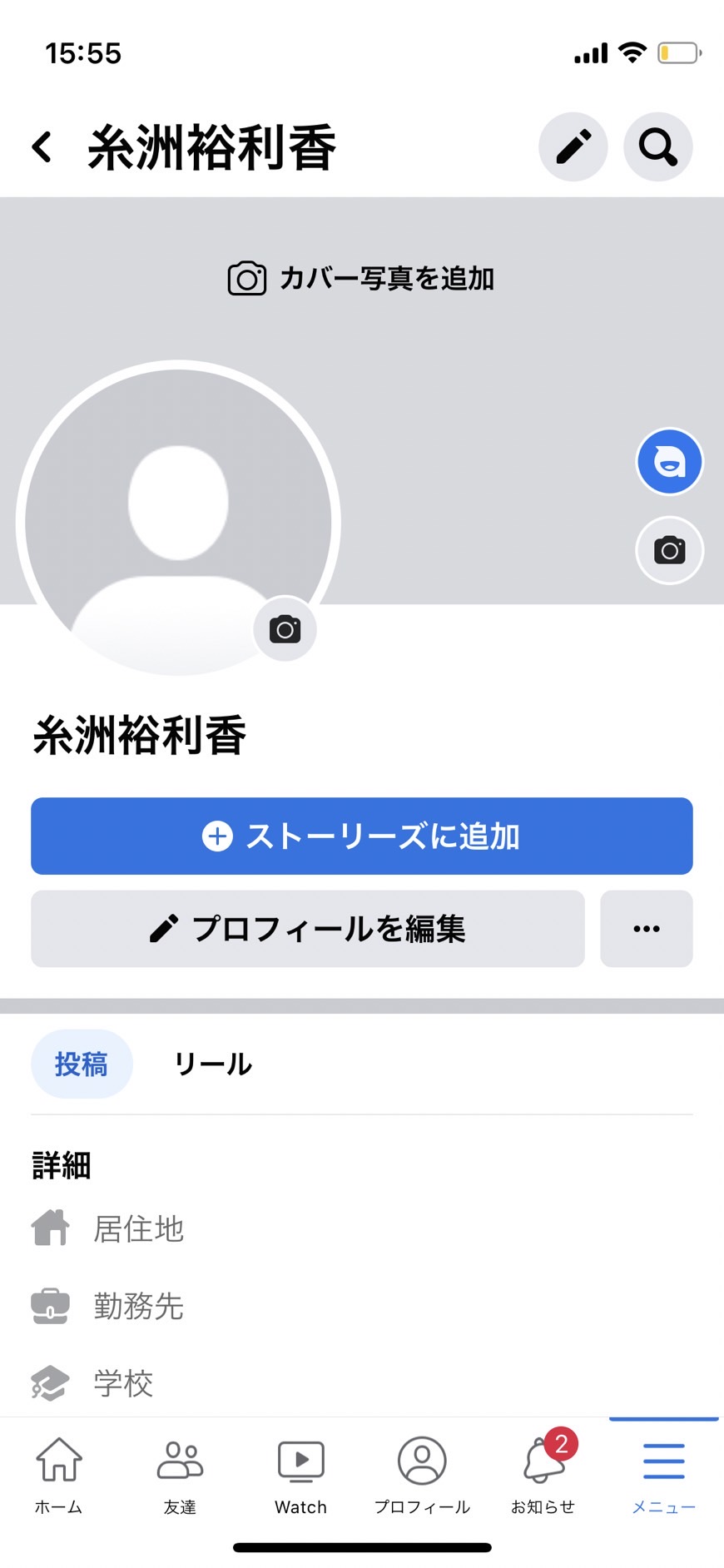This screenshot has width=724, height=1568.
Task: Go to ホーム in bottom navigation
Action: click(x=59, y=1475)
